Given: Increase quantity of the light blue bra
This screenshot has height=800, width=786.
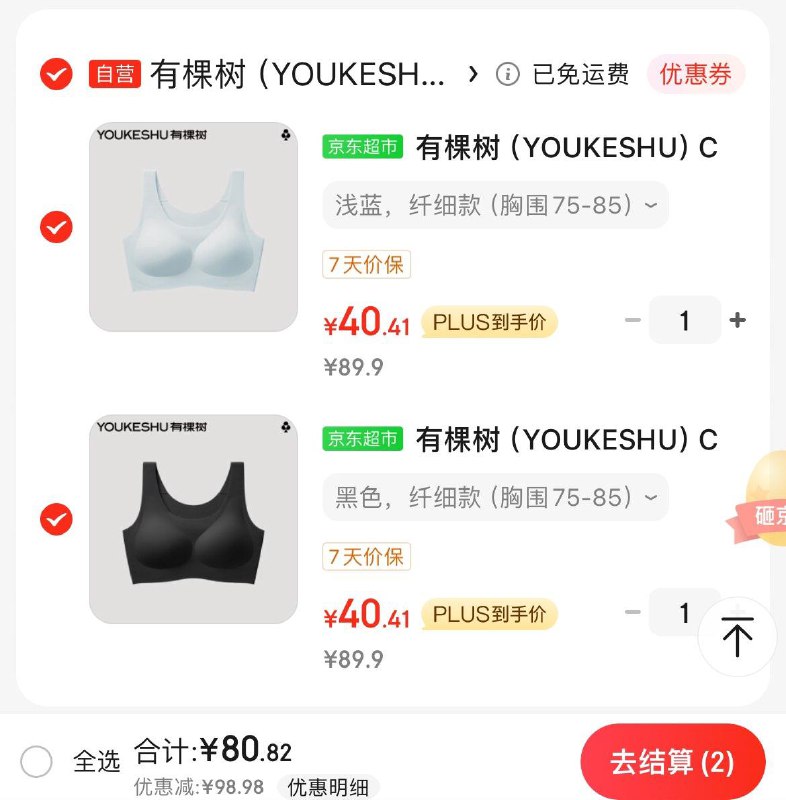Looking at the screenshot, I should (737, 320).
